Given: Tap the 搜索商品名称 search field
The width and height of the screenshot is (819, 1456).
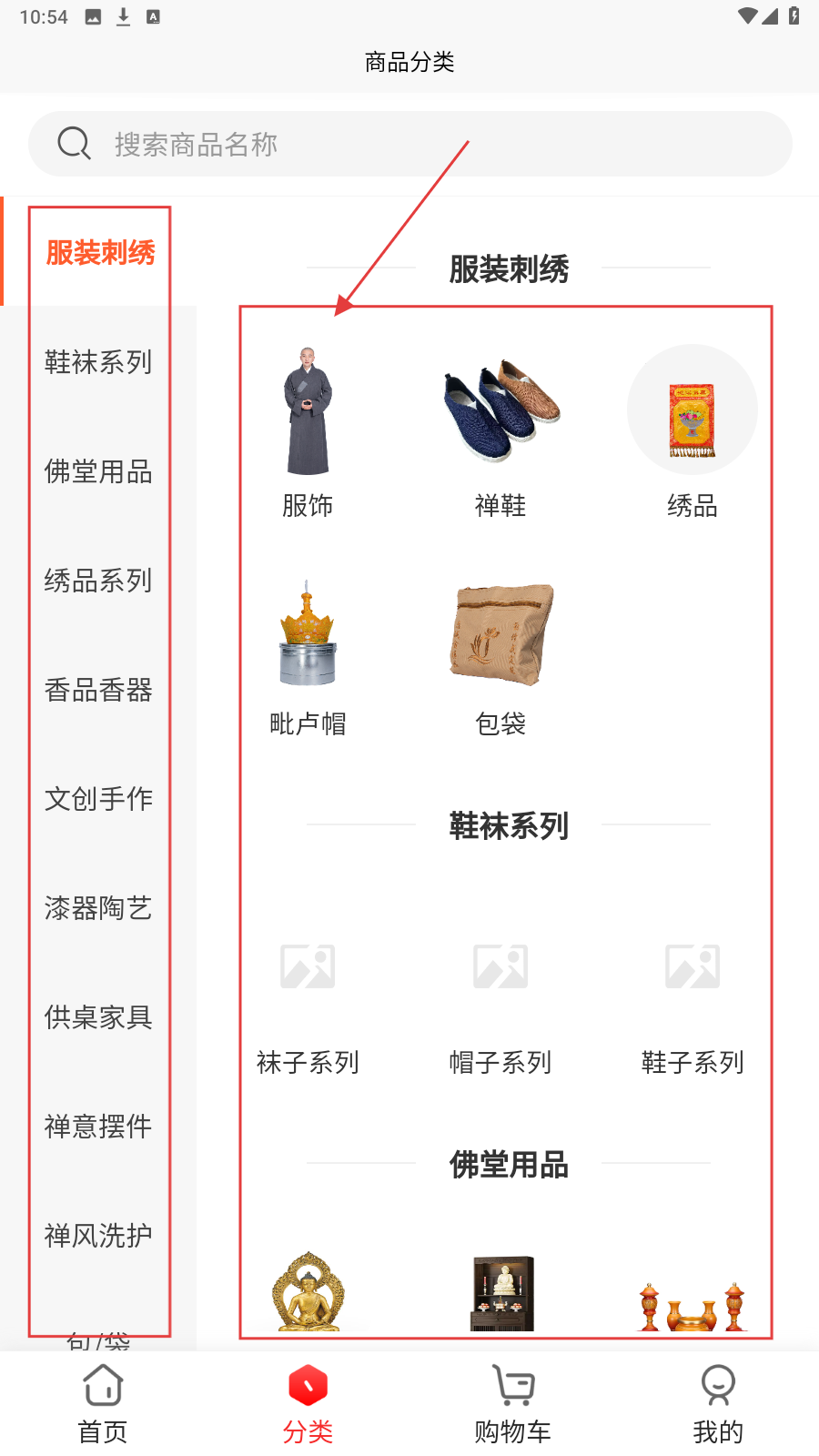Looking at the screenshot, I should (409, 144).
